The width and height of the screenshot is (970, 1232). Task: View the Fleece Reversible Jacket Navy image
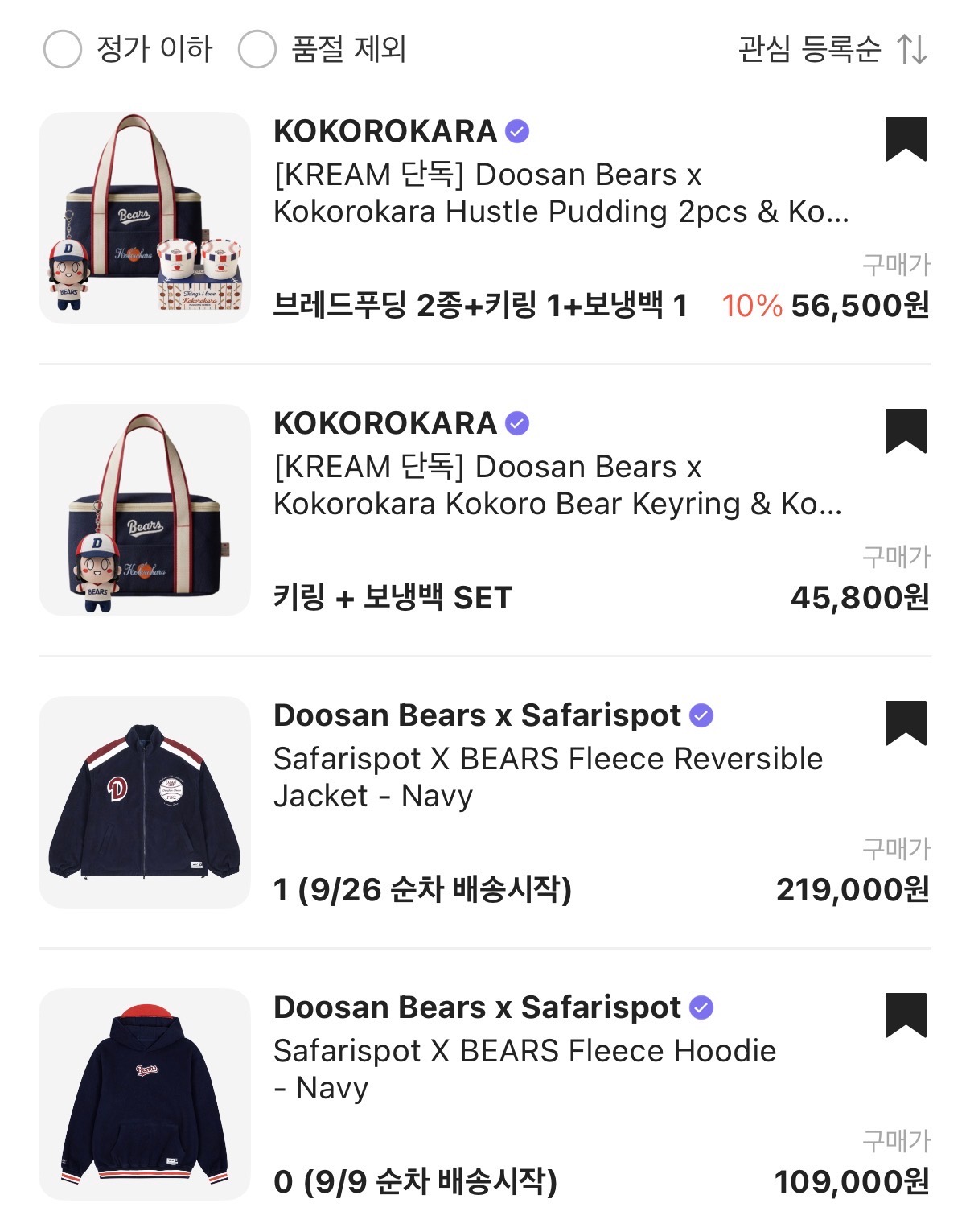coord(145,802)
